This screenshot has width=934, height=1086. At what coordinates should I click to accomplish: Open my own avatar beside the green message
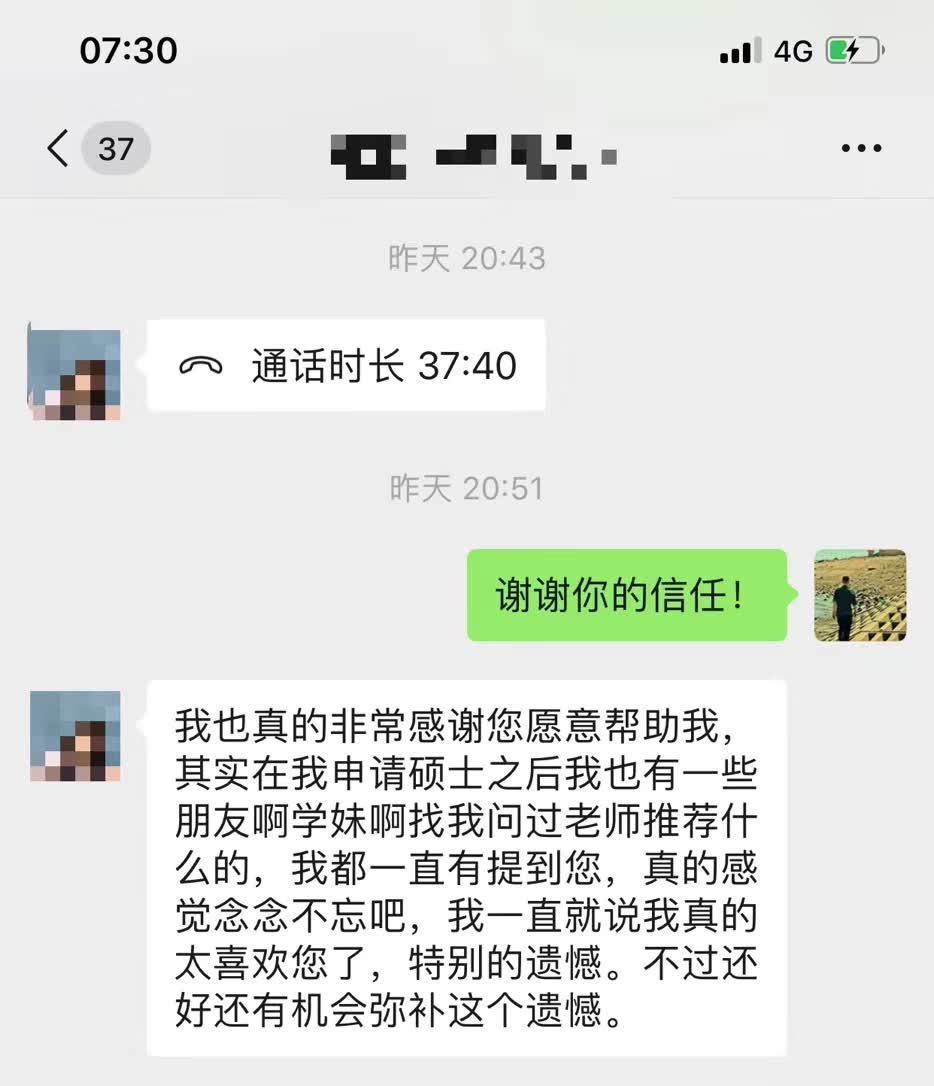click(860, 595)
